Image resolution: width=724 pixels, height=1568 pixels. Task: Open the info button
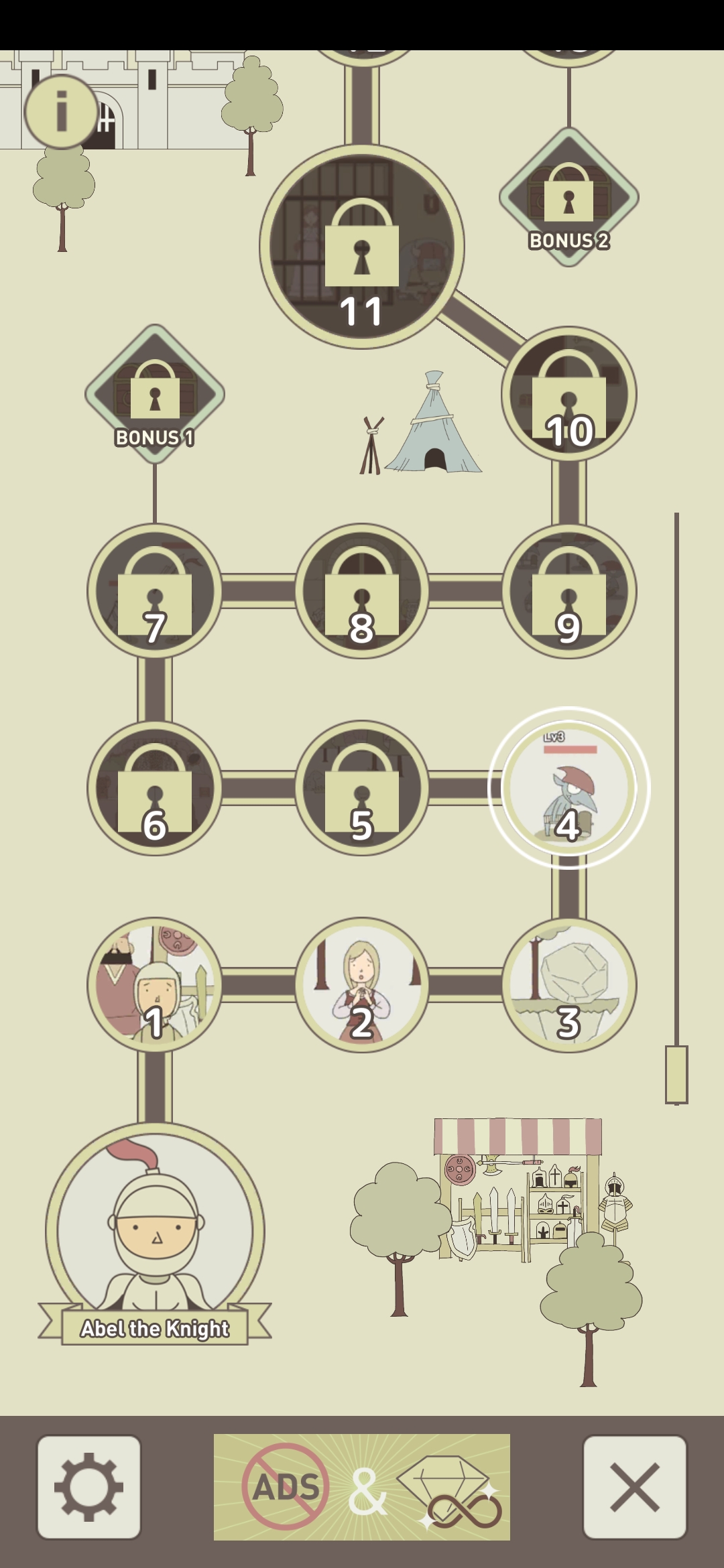61,111
